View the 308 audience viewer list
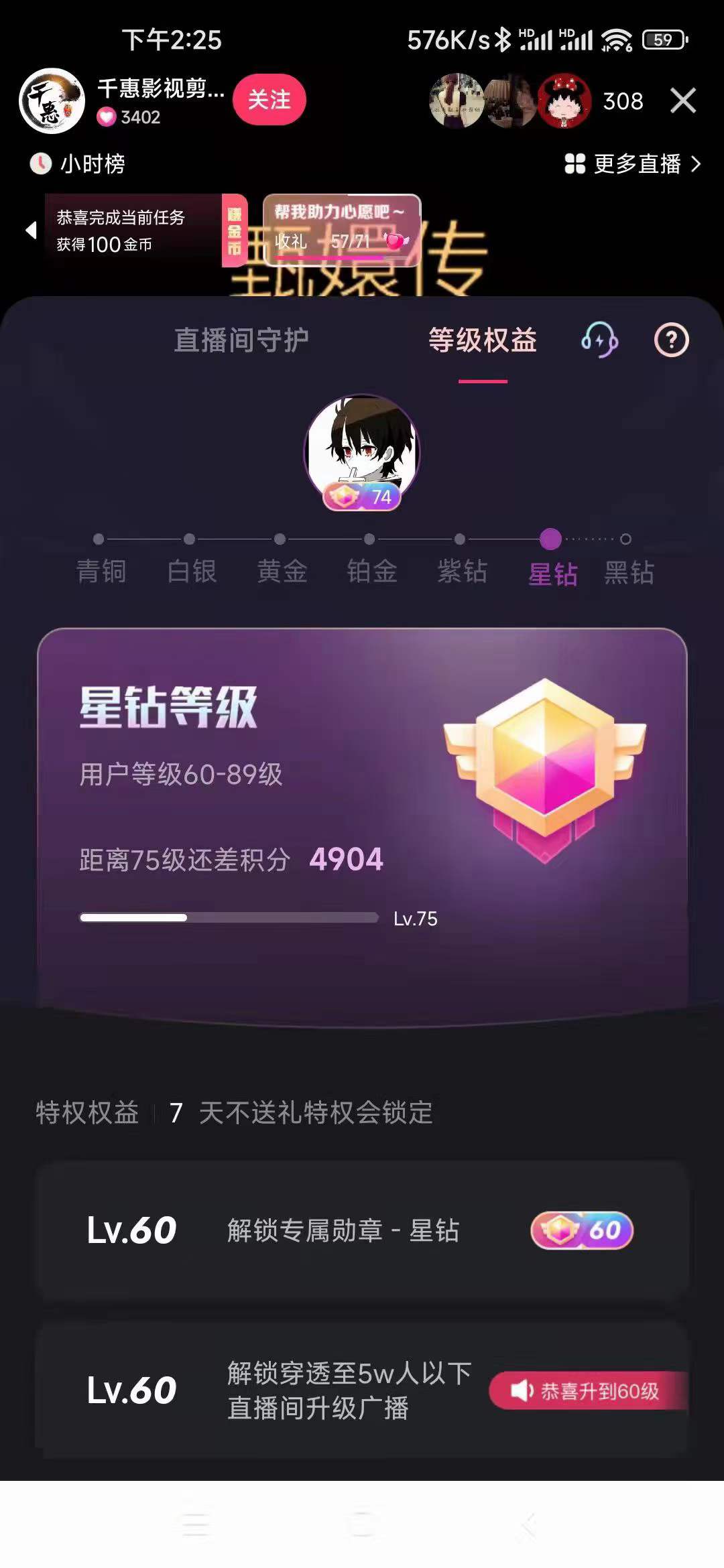The width and height of the screenshot is (724, 1568). (622, 101)
